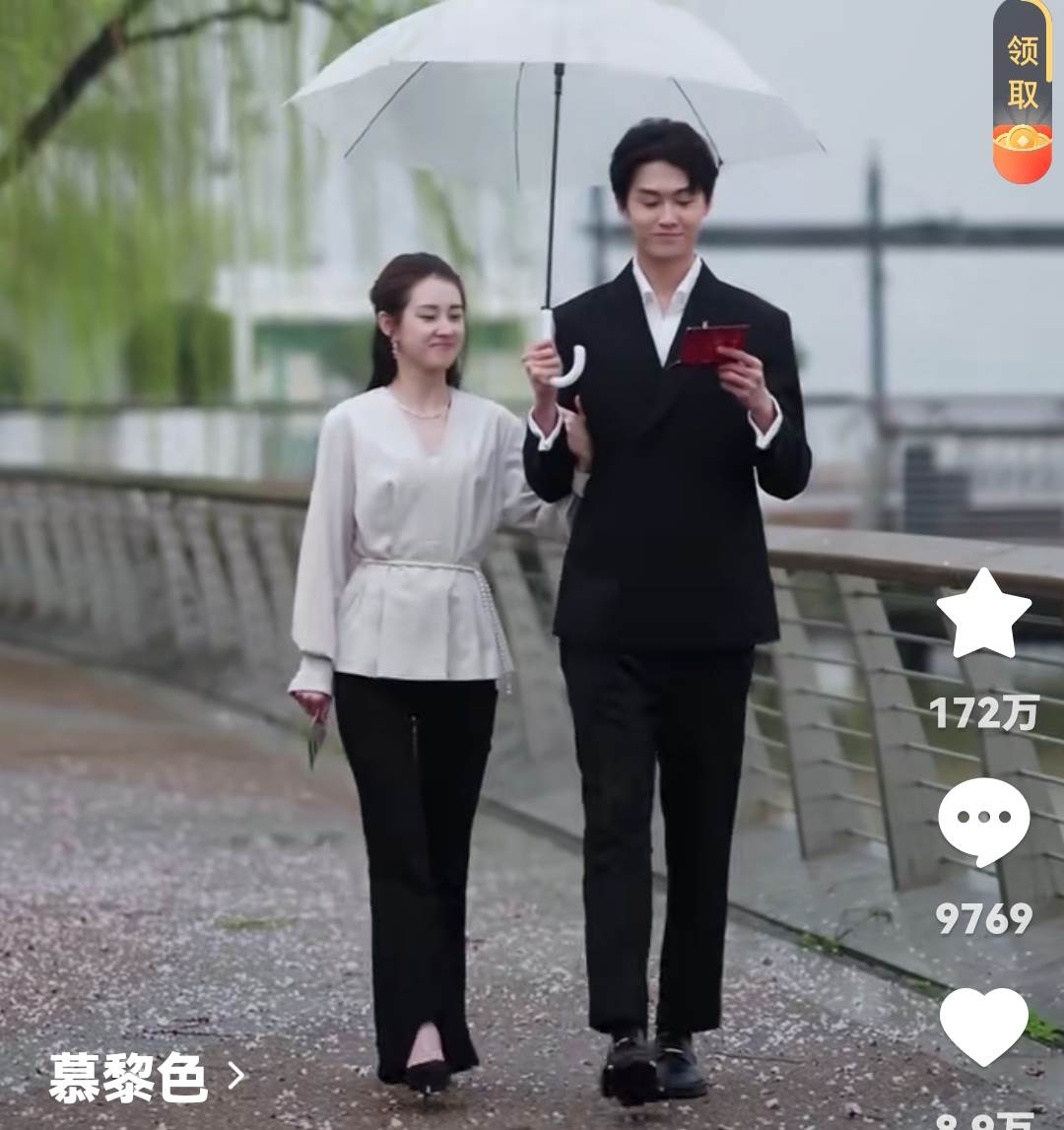
Task: Add this video to favorites with the star
Action: pos(983,614)
